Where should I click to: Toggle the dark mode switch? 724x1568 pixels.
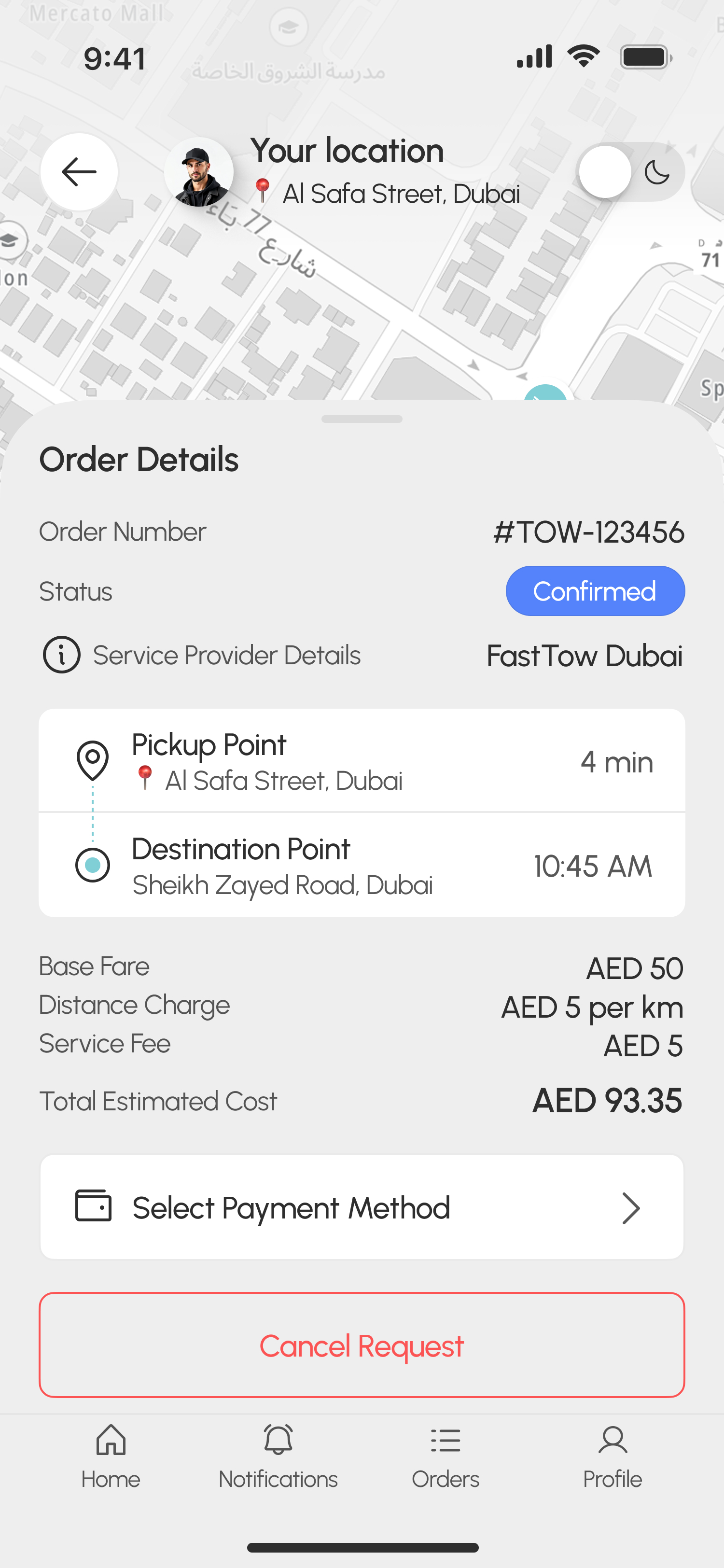click(x=630, y=172)
